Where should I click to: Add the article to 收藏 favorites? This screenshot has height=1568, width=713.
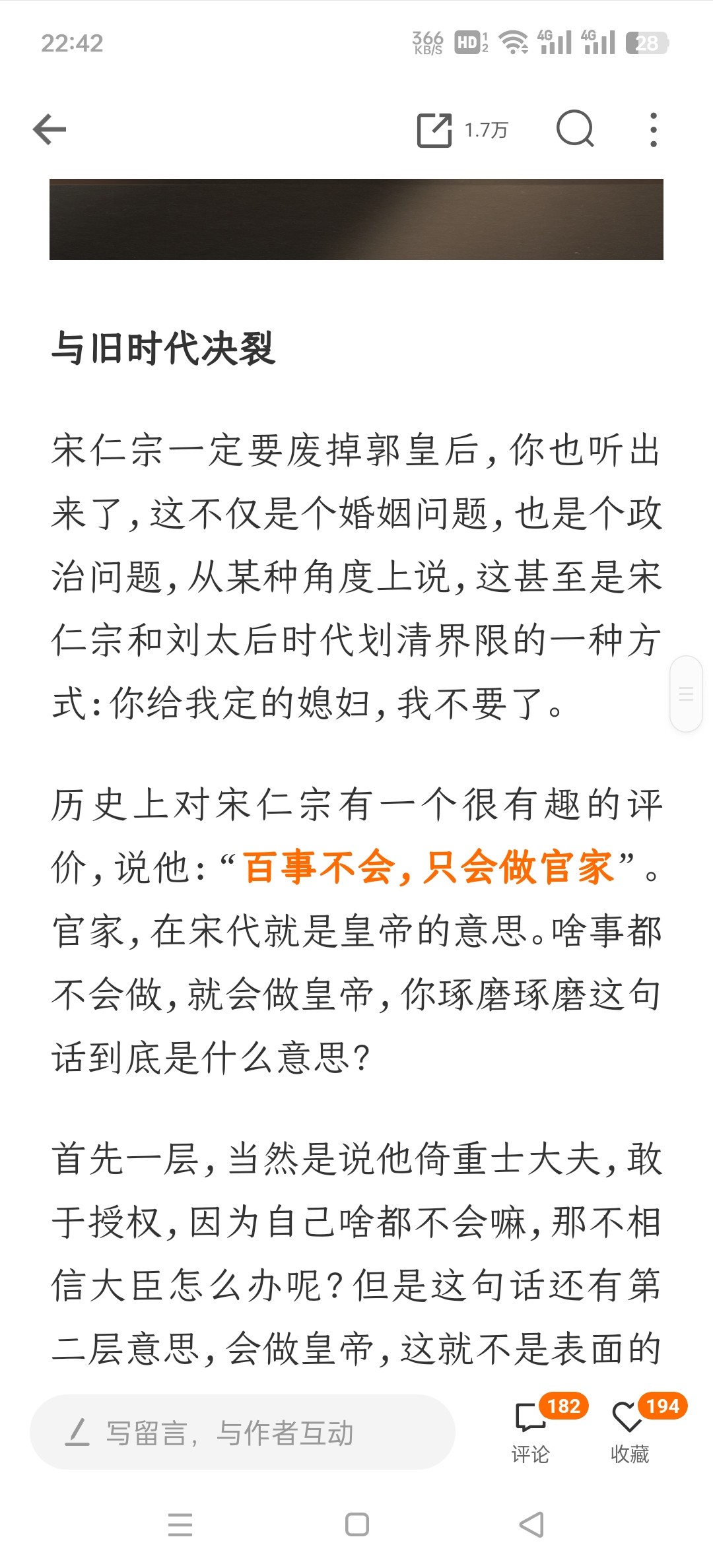[629, 1431]
